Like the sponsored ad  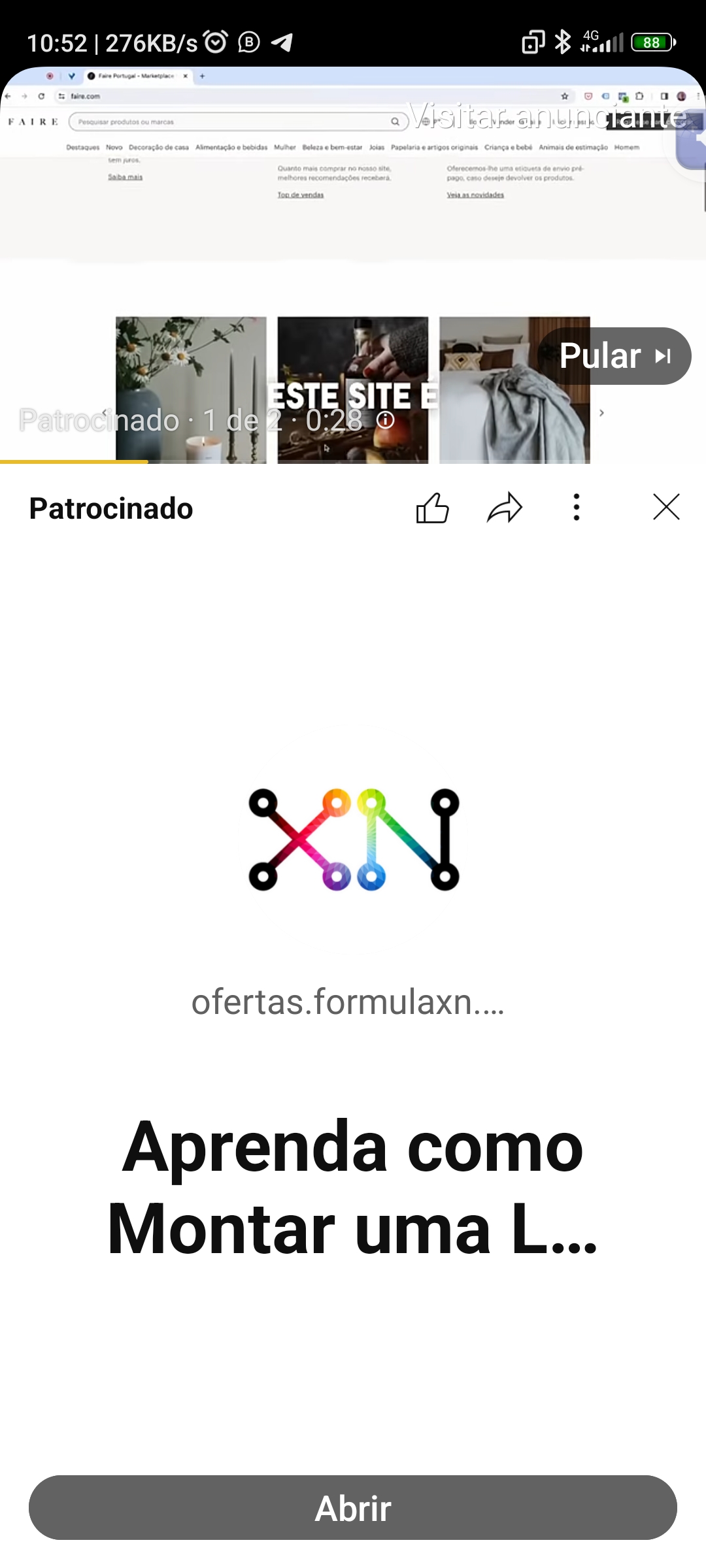[432, 508]
